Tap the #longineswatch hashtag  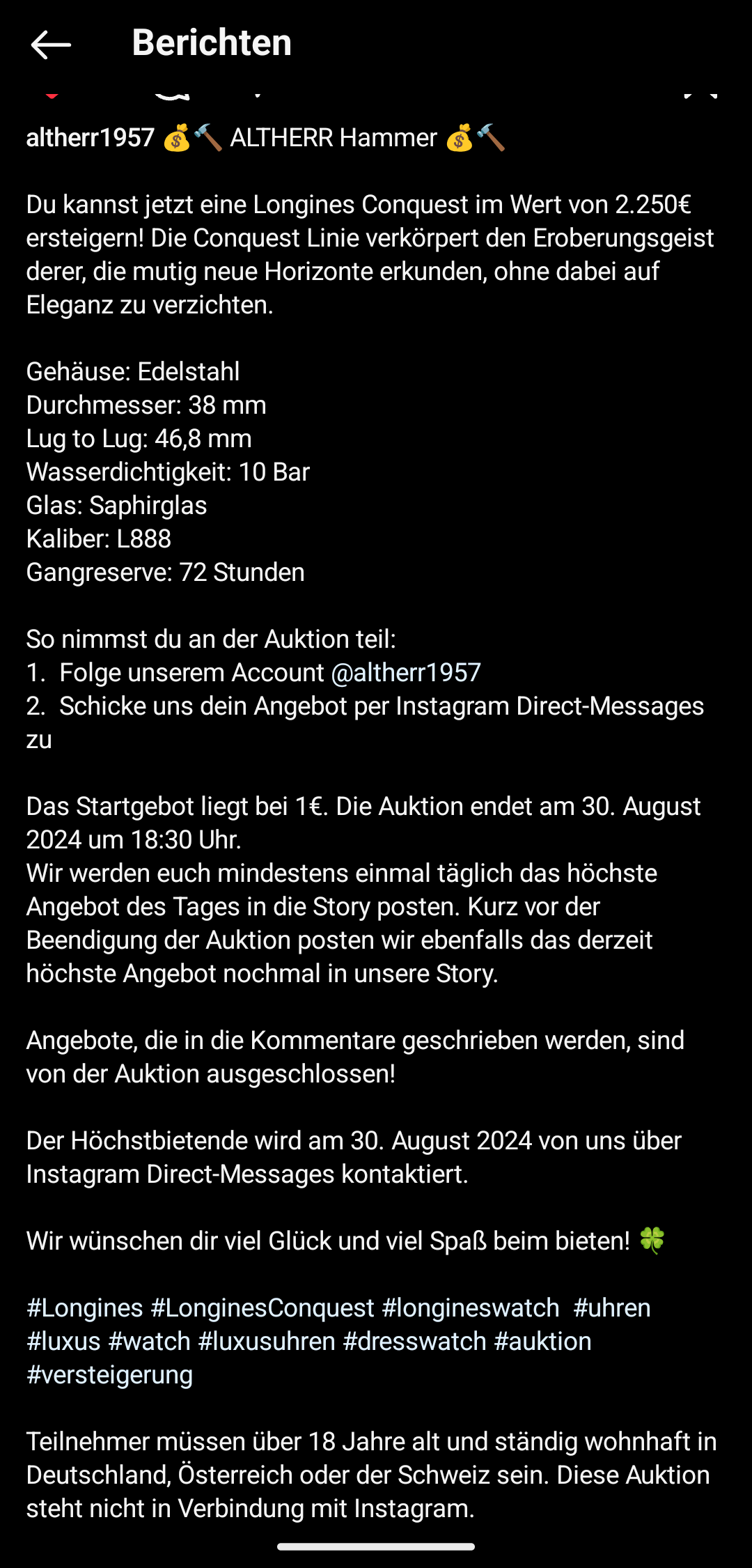(x=471, y=1307)
